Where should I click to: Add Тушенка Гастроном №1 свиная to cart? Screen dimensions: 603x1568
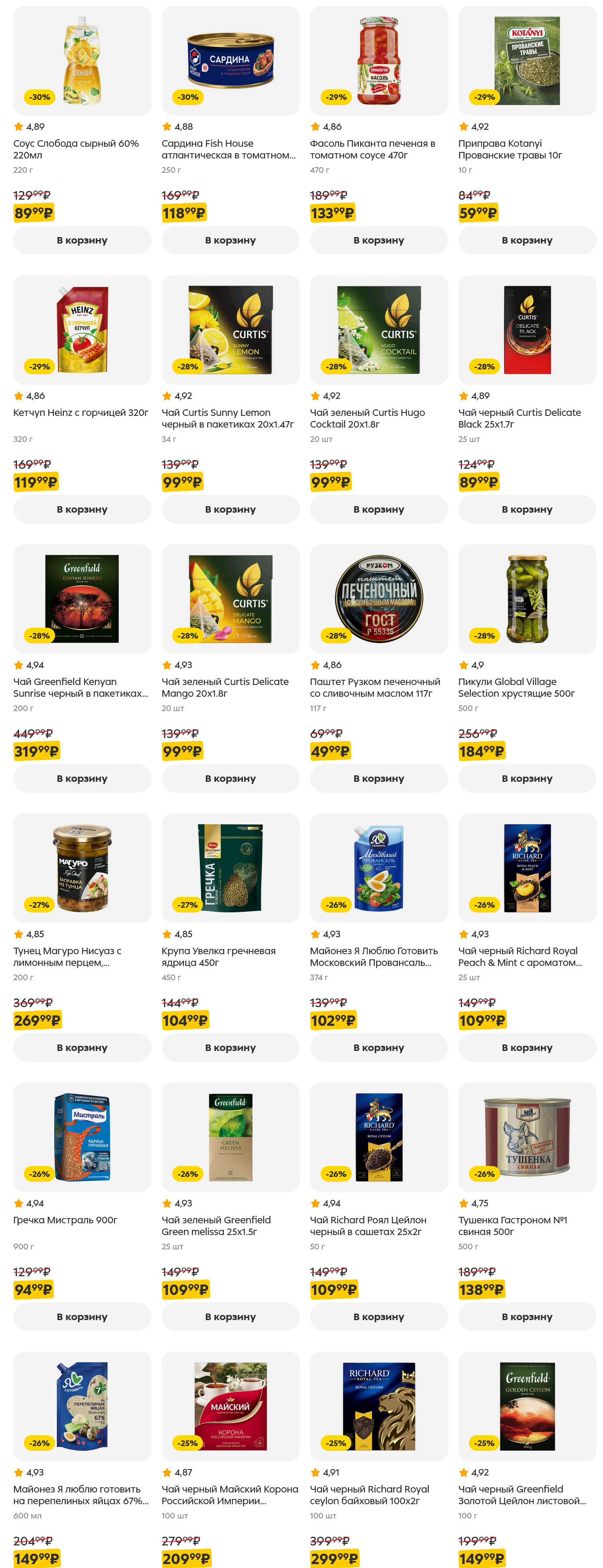(526, 1316)
